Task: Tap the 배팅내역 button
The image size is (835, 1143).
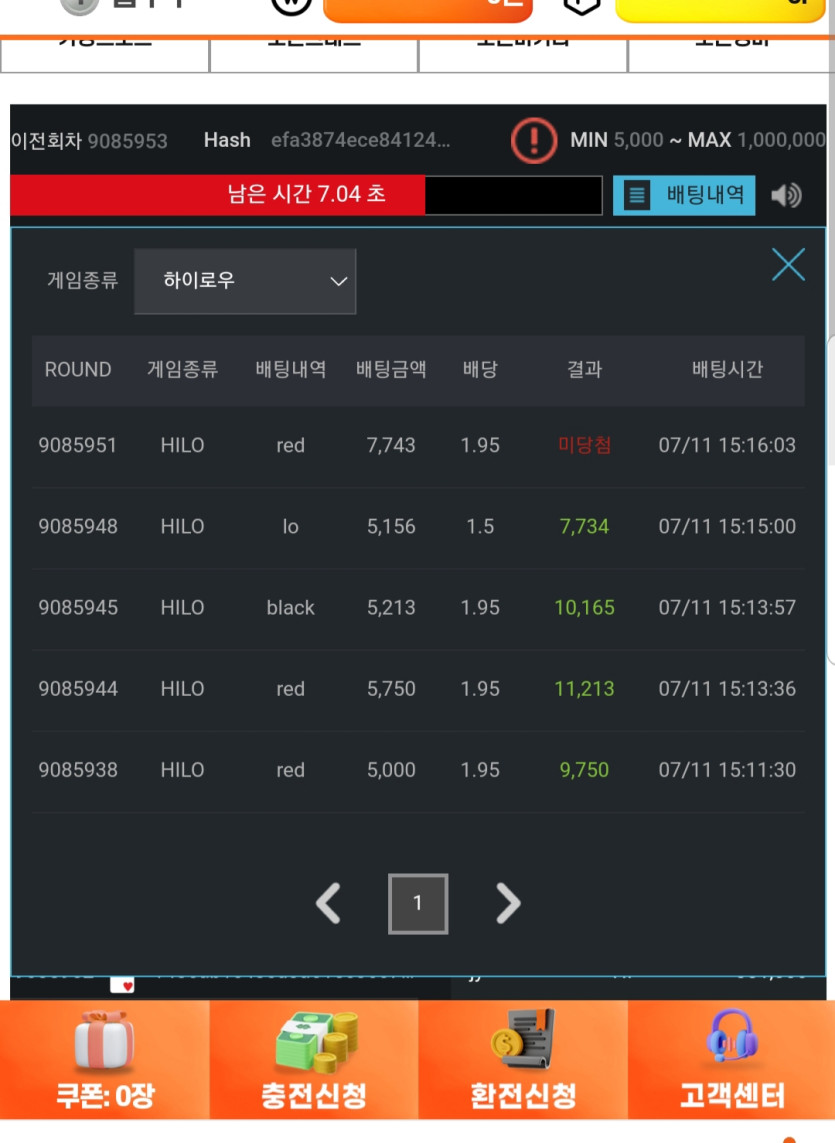Action: click(684, 195)
